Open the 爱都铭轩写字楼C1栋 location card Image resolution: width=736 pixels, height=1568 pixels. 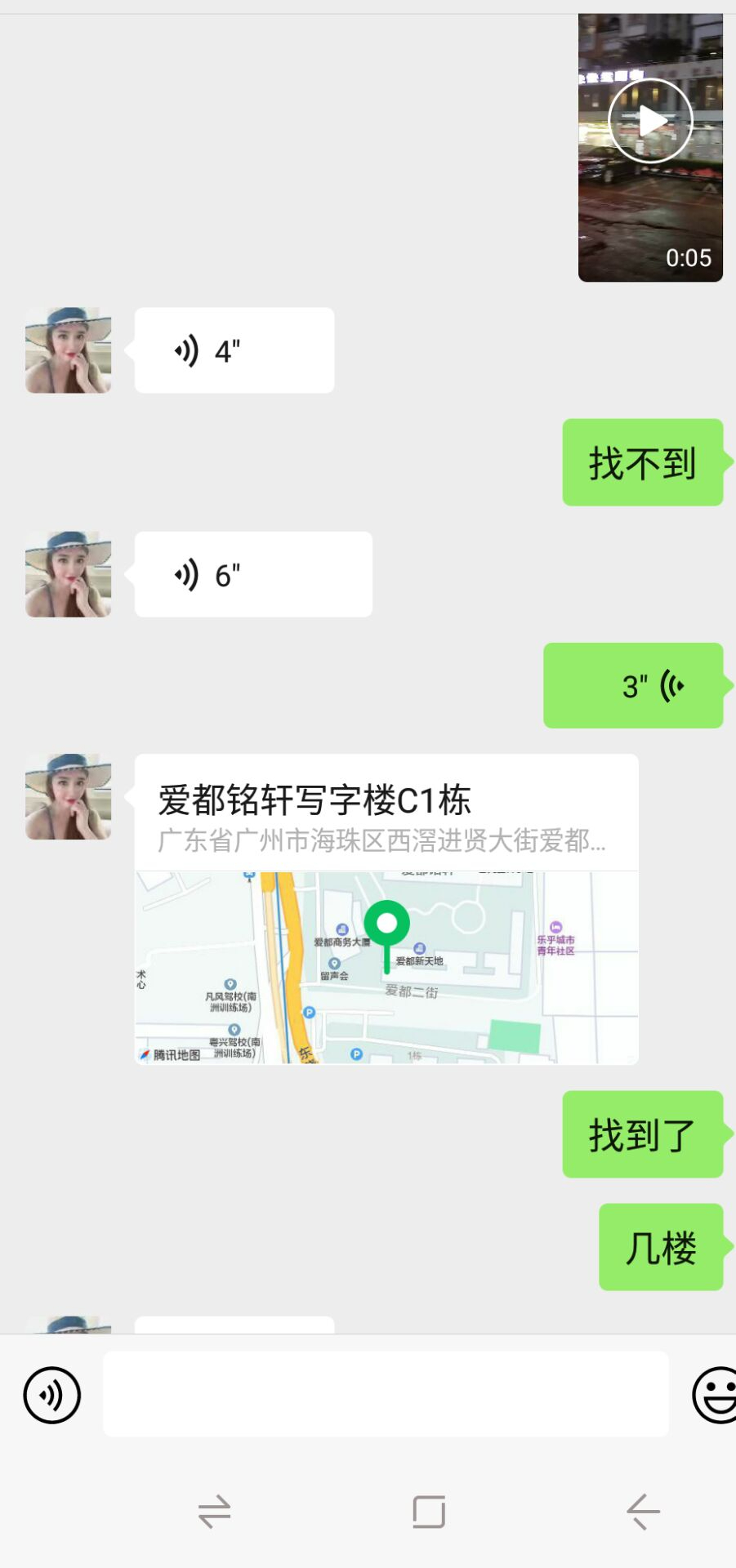tap(386, 908)
